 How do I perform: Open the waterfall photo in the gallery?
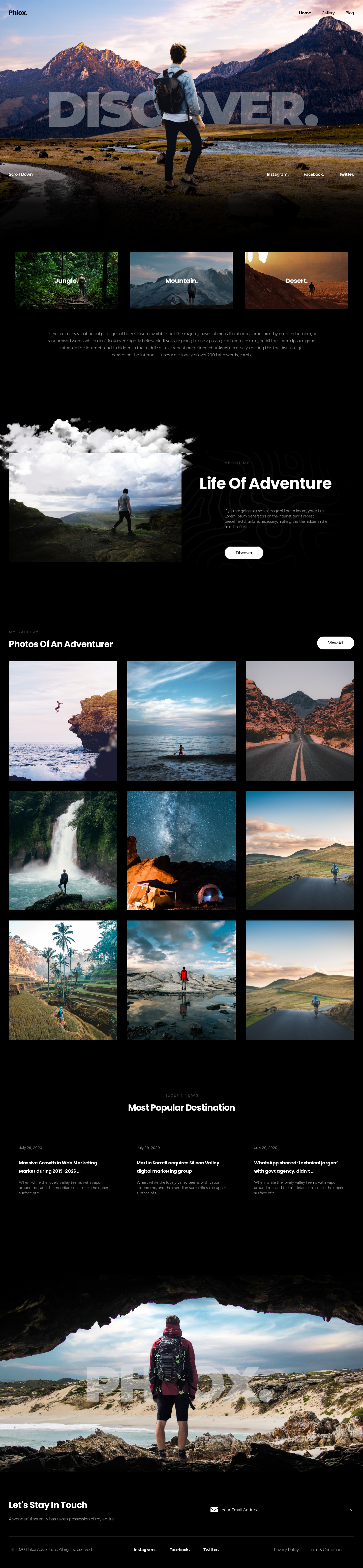63,850
